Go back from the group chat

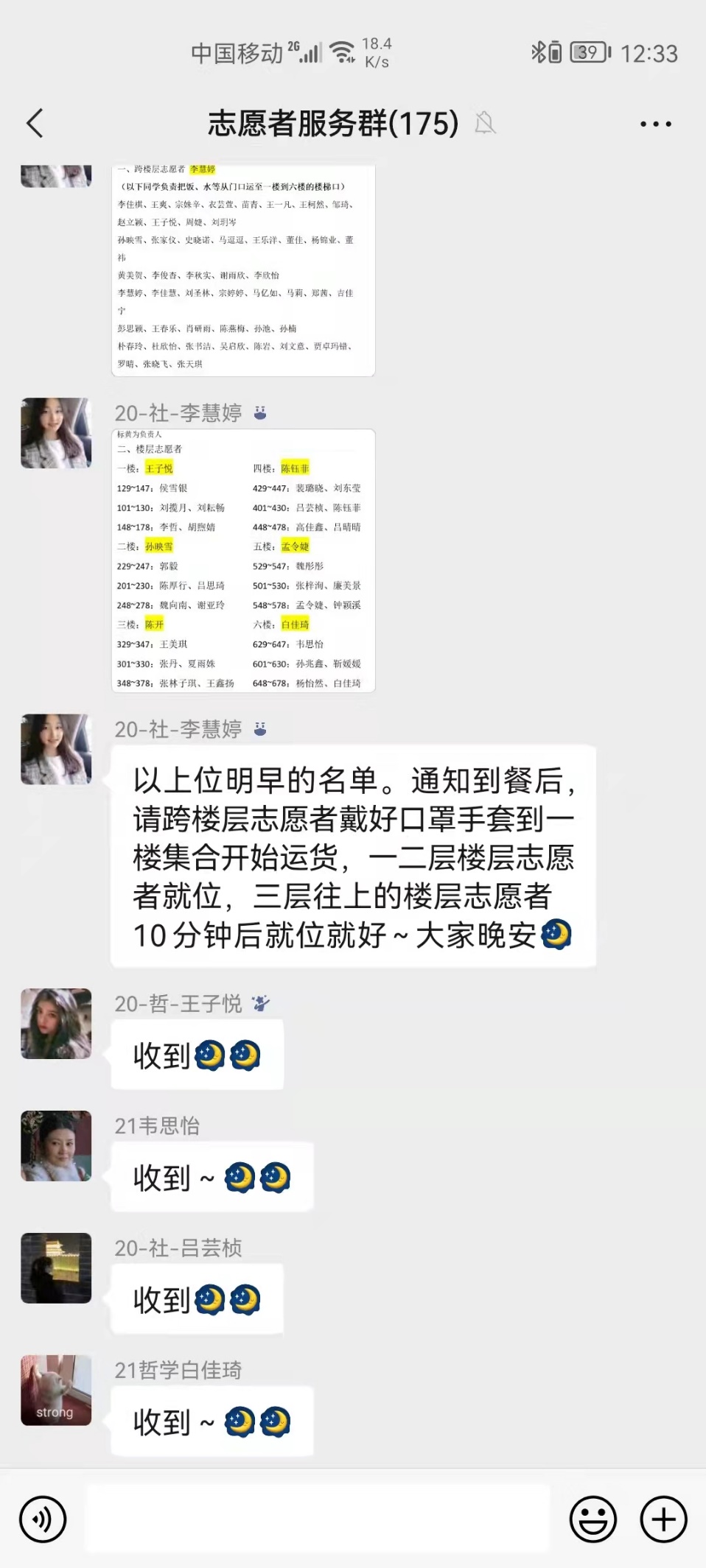click(x=35, y=123)
